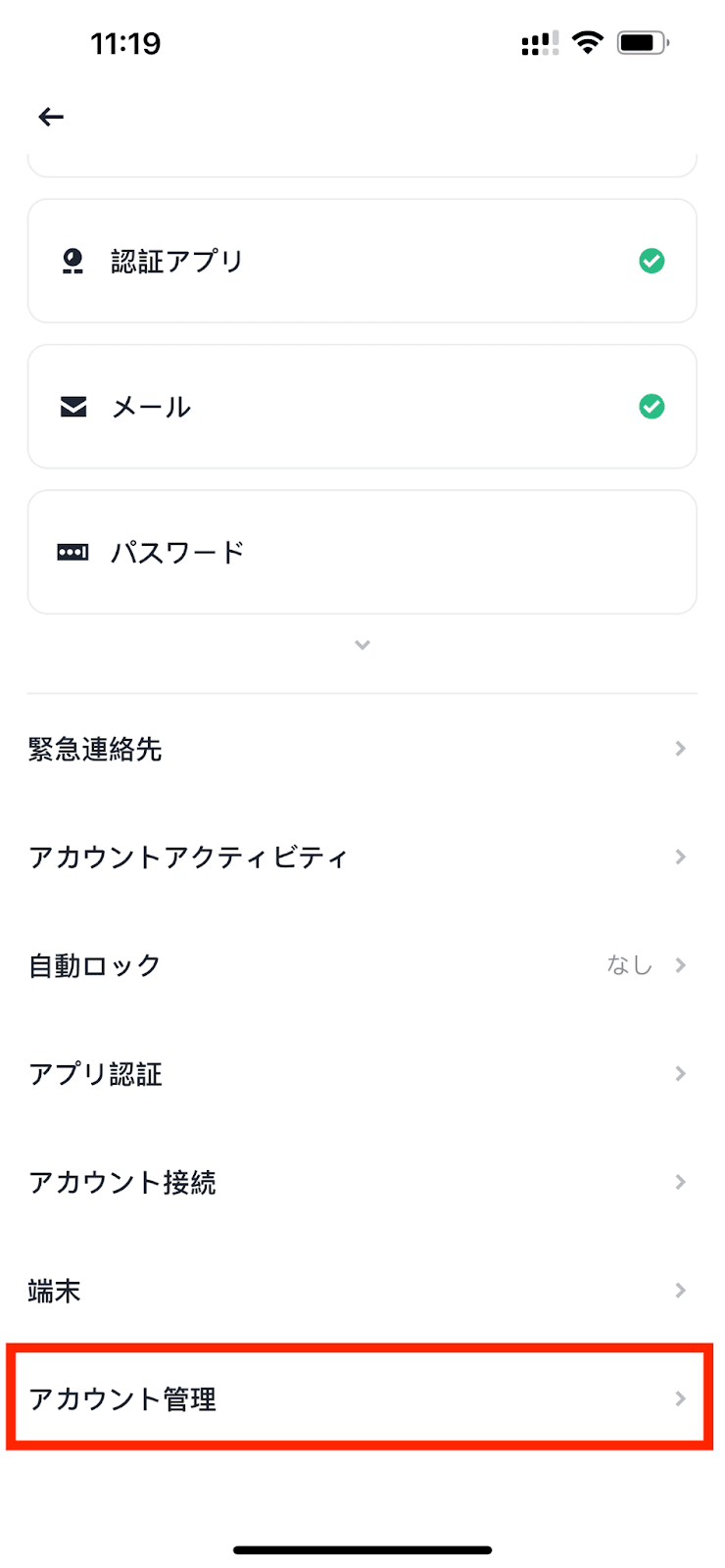Tap the battery indicator icon

point(642,42)
